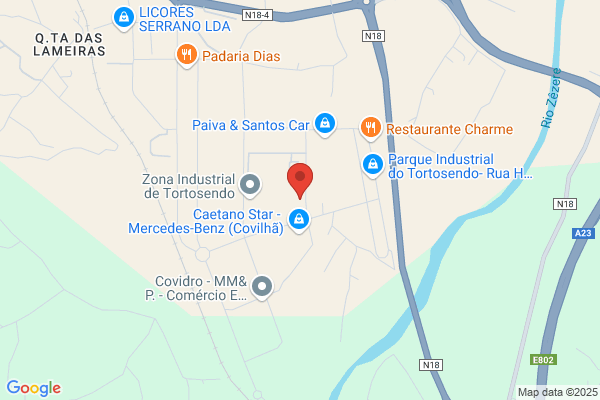Image resolution: width=600 pixels, height=400 pixels.
Task: Select the Parque Industrial do Tortosendo pin
Action: [x=373, y=165]
